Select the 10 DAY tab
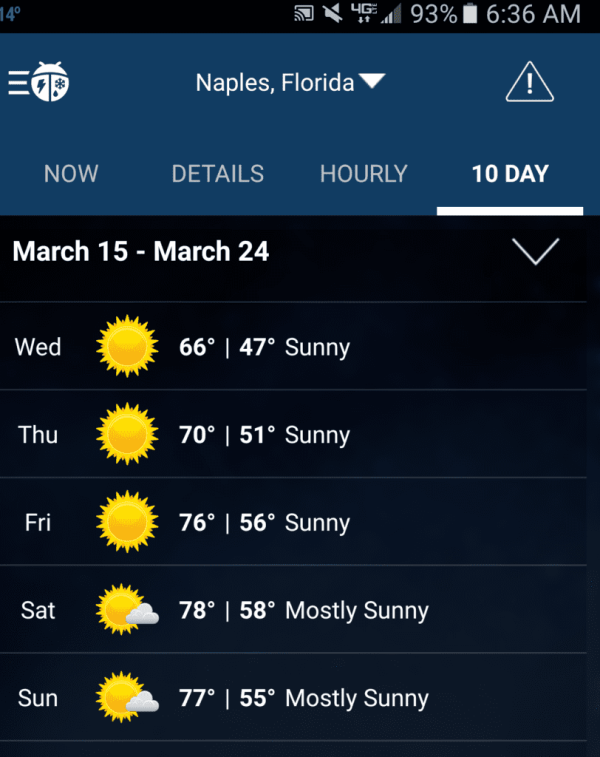Viewport: 600px width, 757px height. [x=510, y=173]
